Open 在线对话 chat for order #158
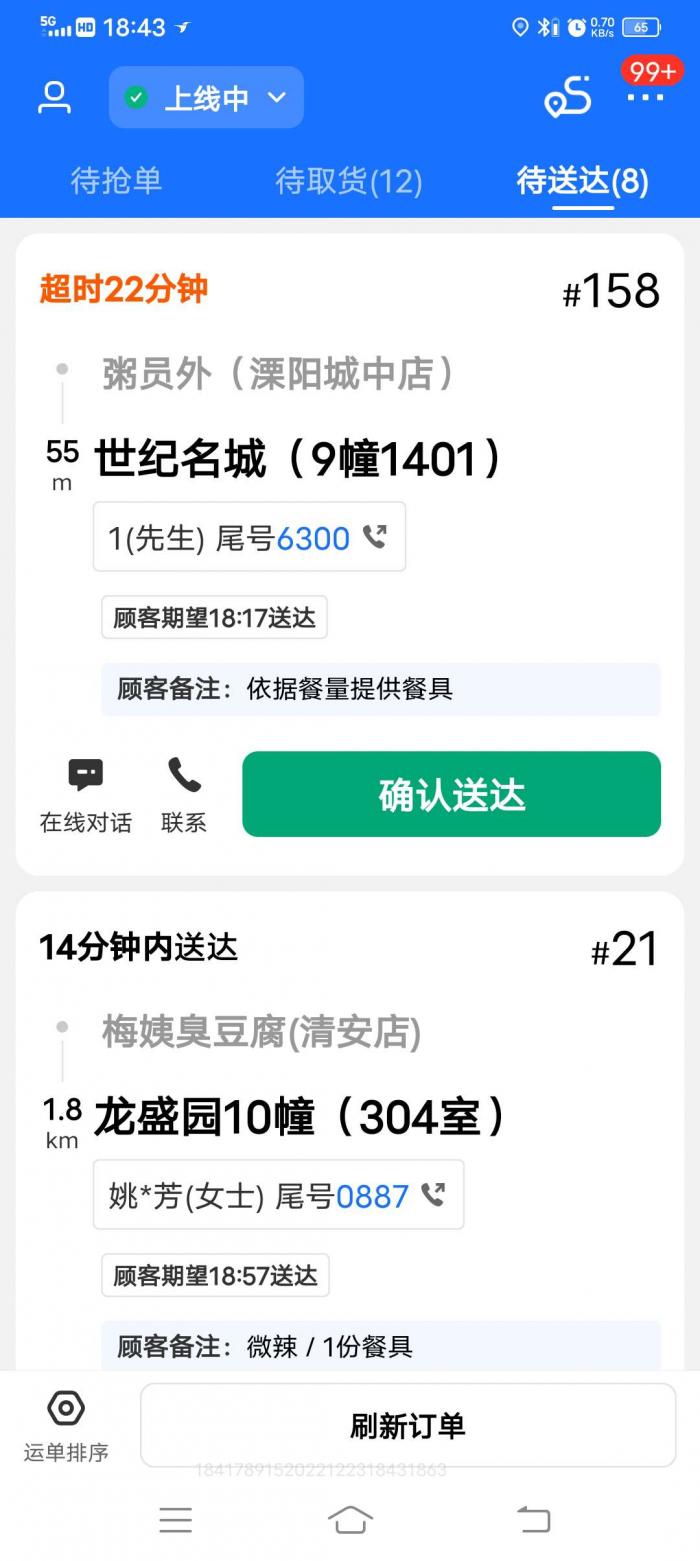 coord(85,795)
